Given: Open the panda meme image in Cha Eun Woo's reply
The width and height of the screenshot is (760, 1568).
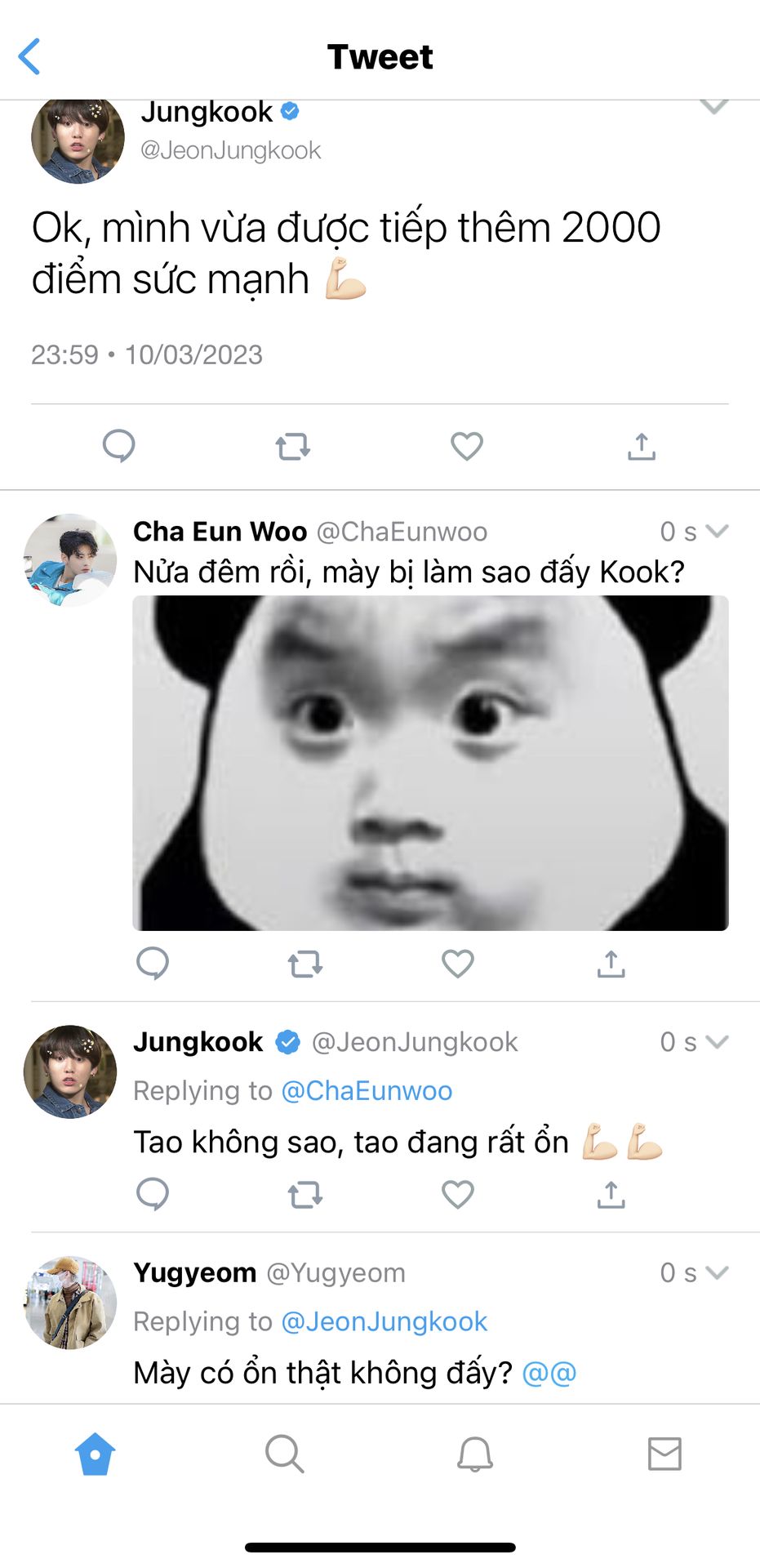Looking at the screenshot, I should click(x=430, y=763).
